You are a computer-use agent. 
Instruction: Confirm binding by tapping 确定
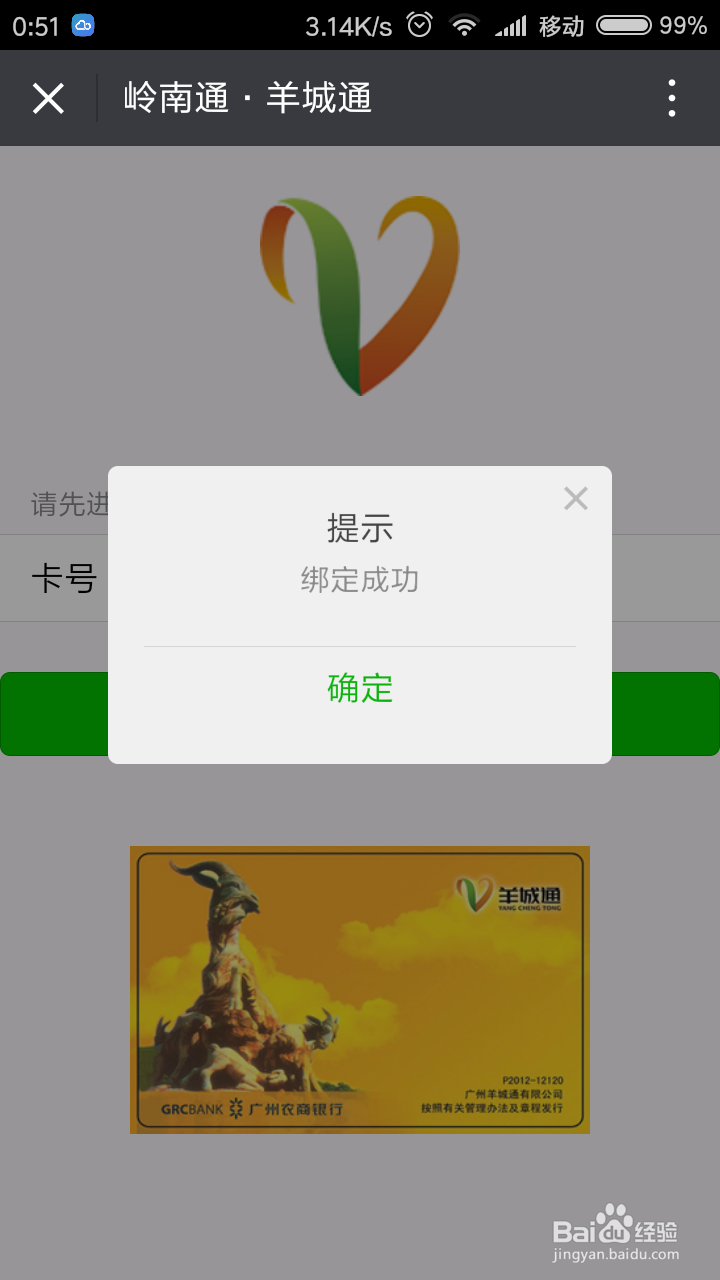coord(359,688)
